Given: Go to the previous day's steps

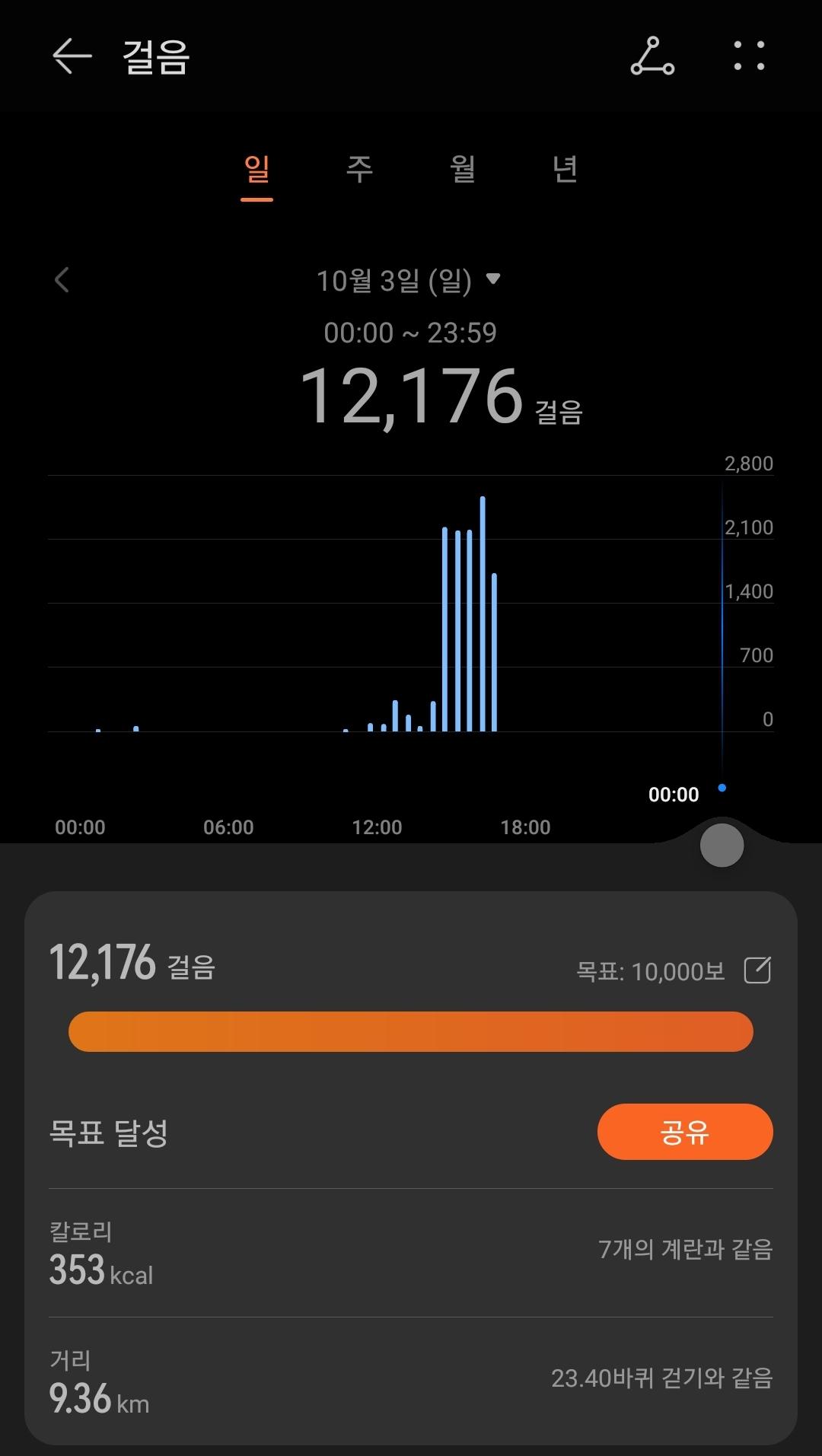Looking at the screenshot, I should 62,280.
